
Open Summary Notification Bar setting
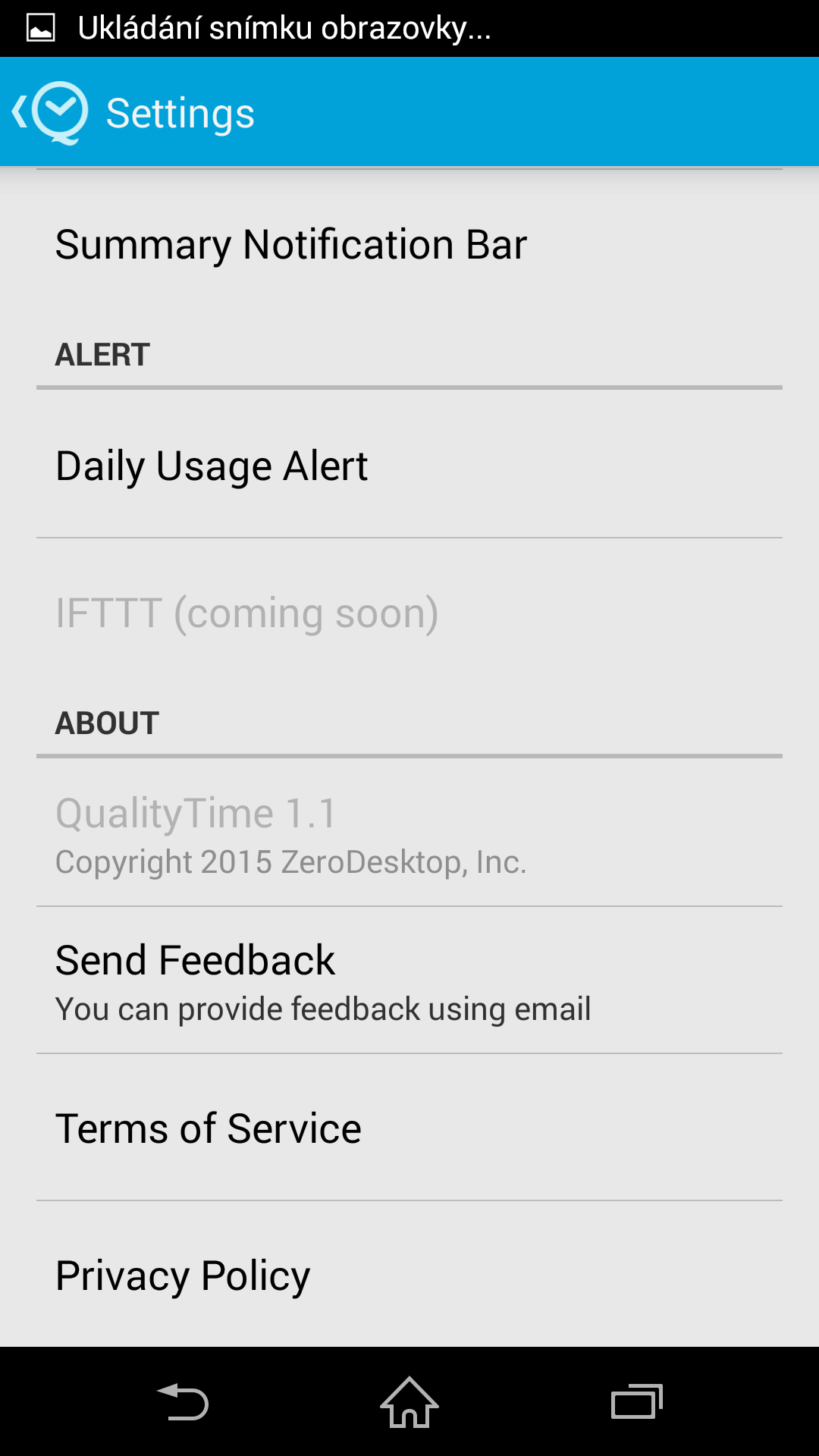(409, 244)
